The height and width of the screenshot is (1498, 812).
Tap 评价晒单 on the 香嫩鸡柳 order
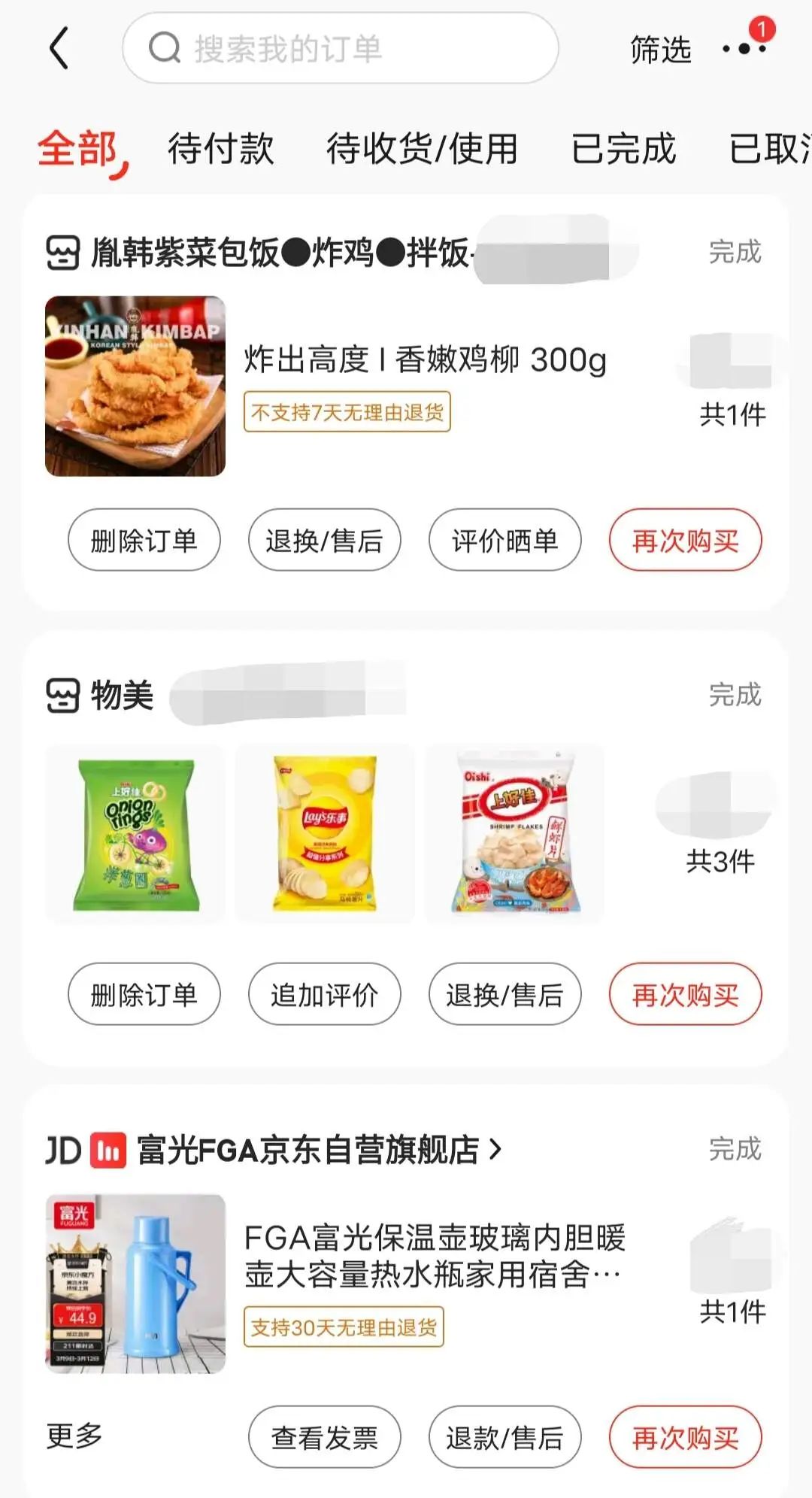(504, 540)
